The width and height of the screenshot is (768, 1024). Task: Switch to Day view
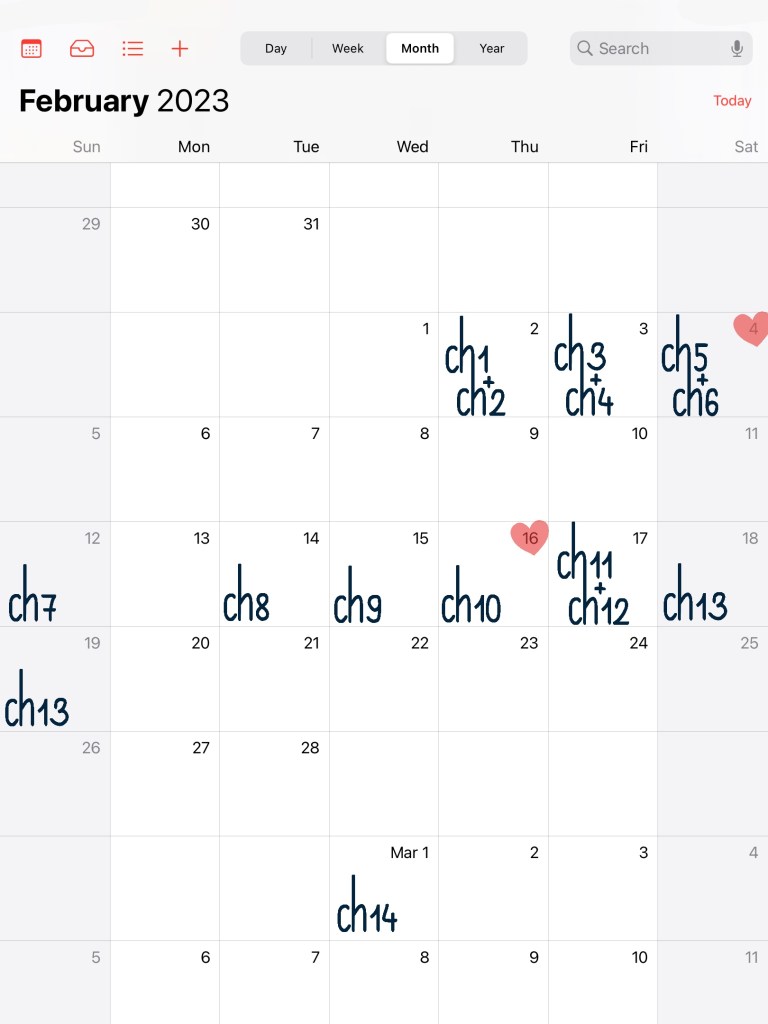tap(276, 48)
